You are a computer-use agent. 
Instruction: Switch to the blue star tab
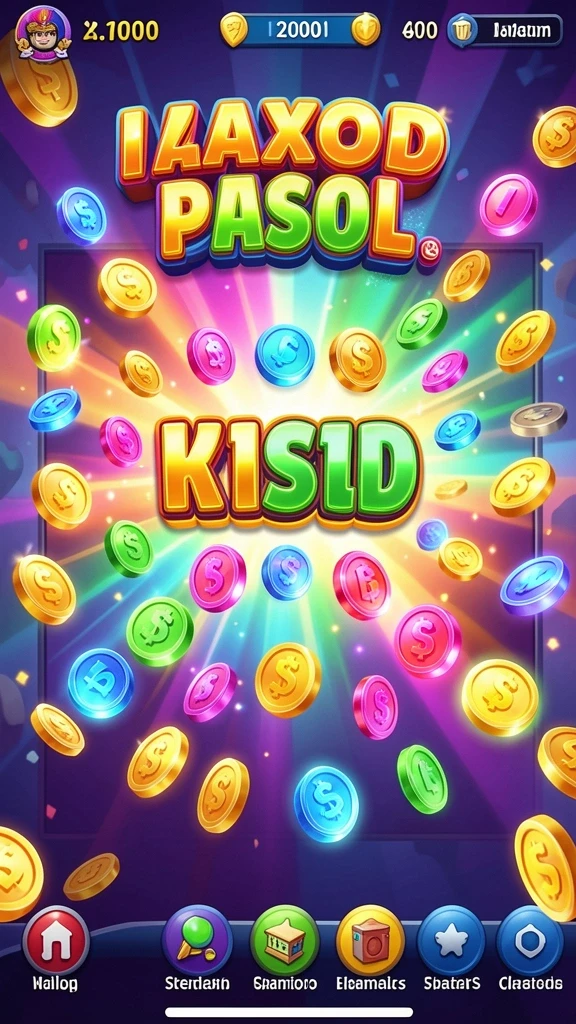[451, 940]
